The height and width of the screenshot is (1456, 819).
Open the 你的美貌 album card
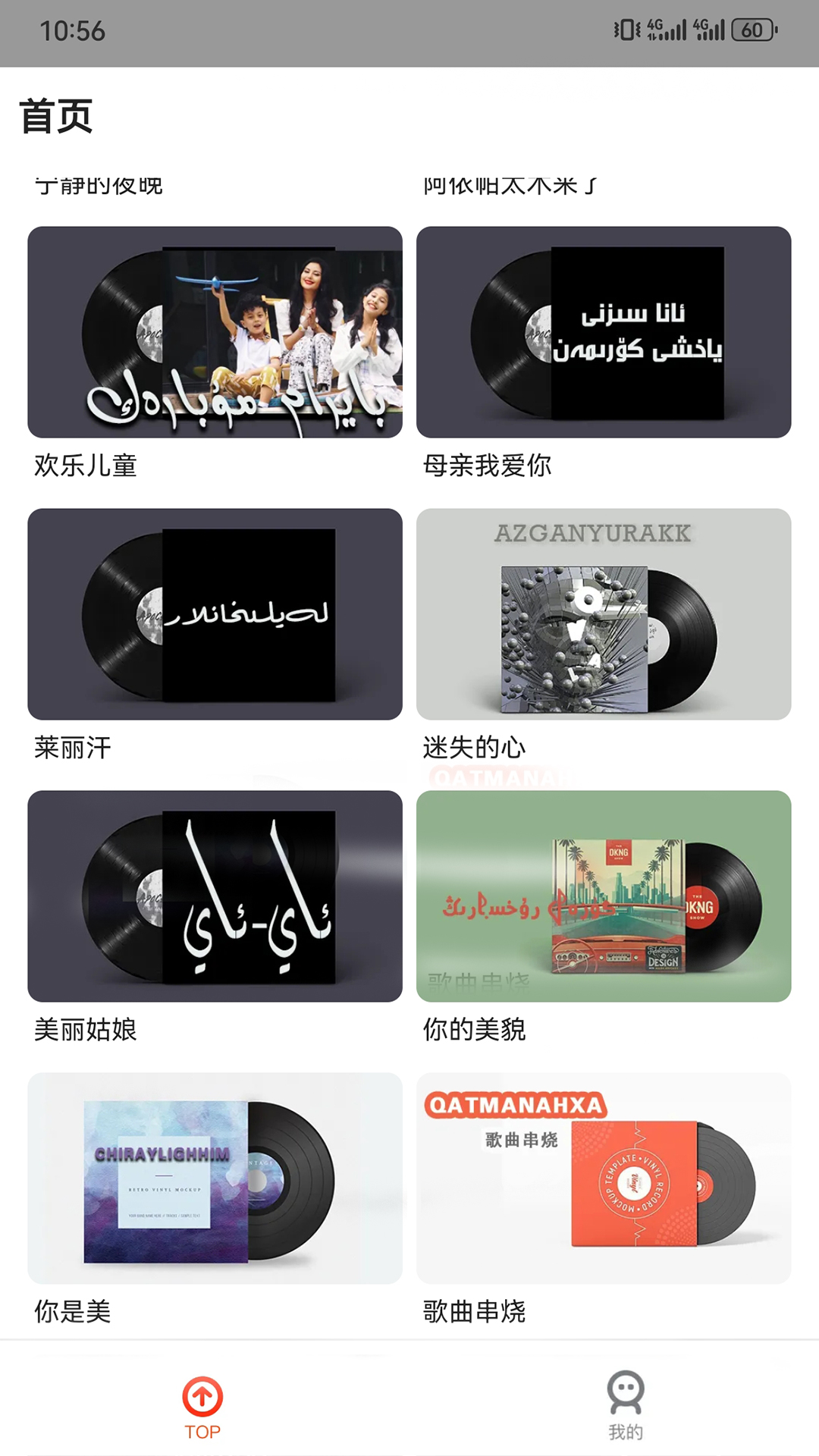click(x=604, y=896)
